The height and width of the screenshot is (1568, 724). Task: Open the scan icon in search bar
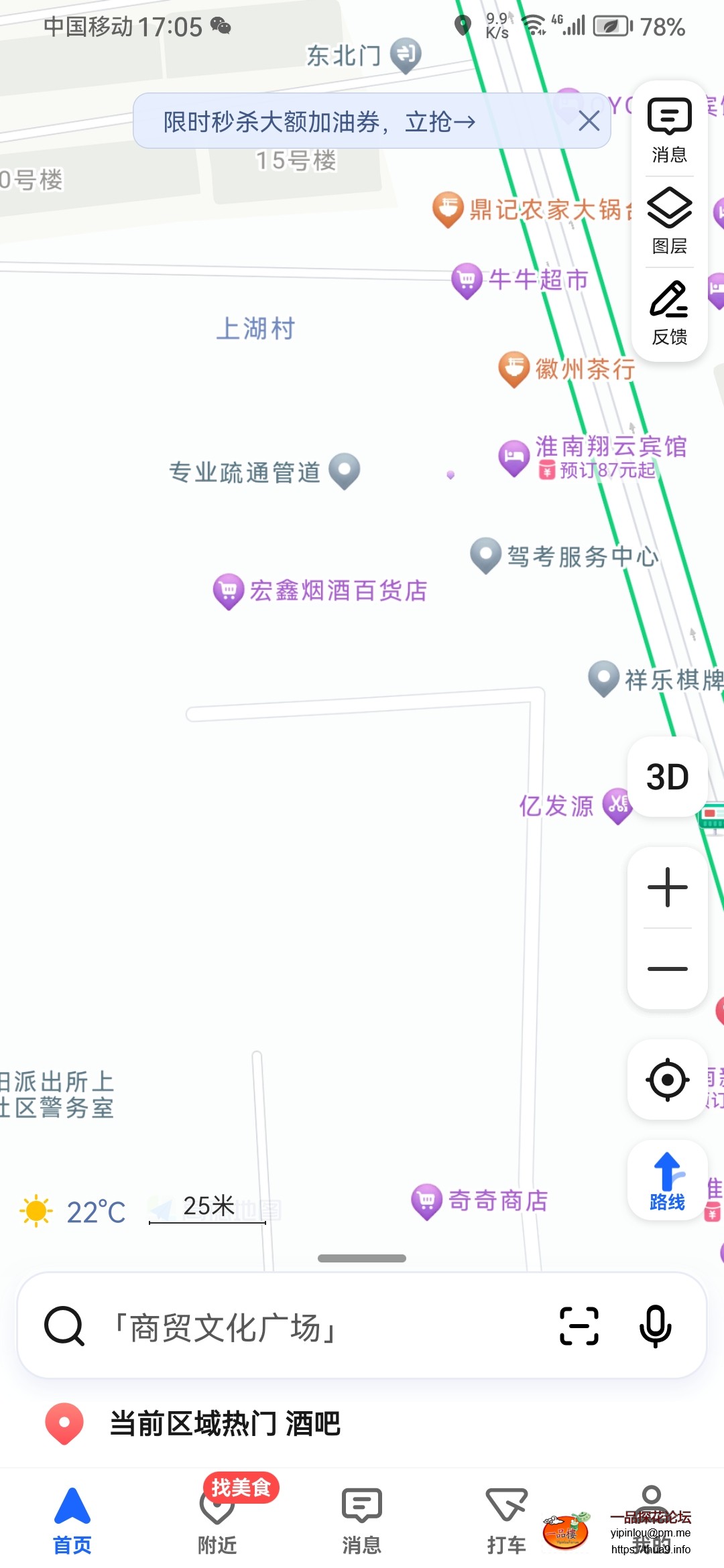point(579,1326)
